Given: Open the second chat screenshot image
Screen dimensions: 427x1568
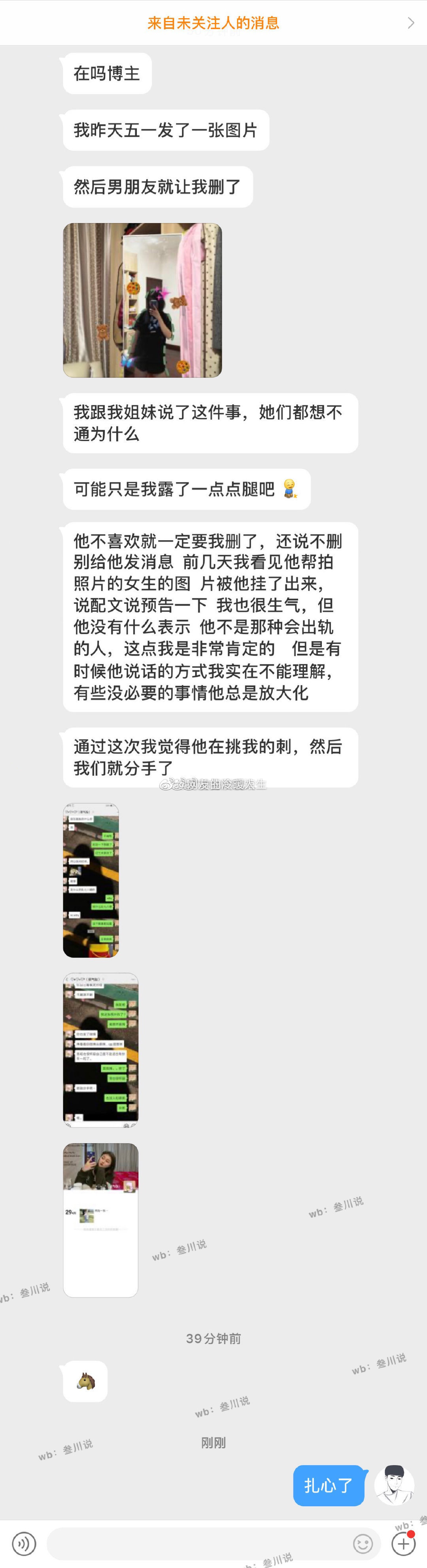Looking at the screenshot, I should pos(100,1050).
